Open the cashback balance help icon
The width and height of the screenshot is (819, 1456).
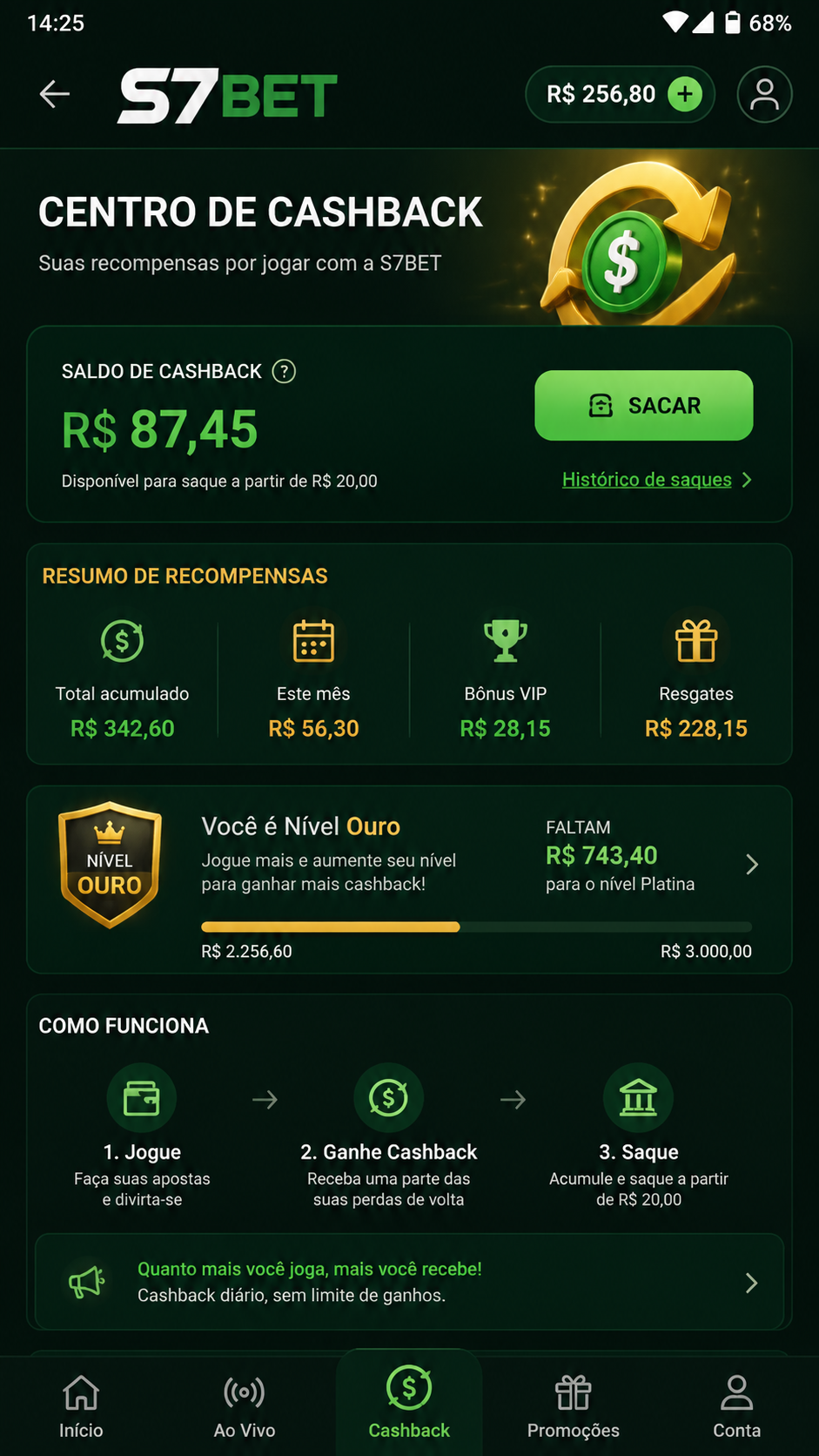click(284, 372)
